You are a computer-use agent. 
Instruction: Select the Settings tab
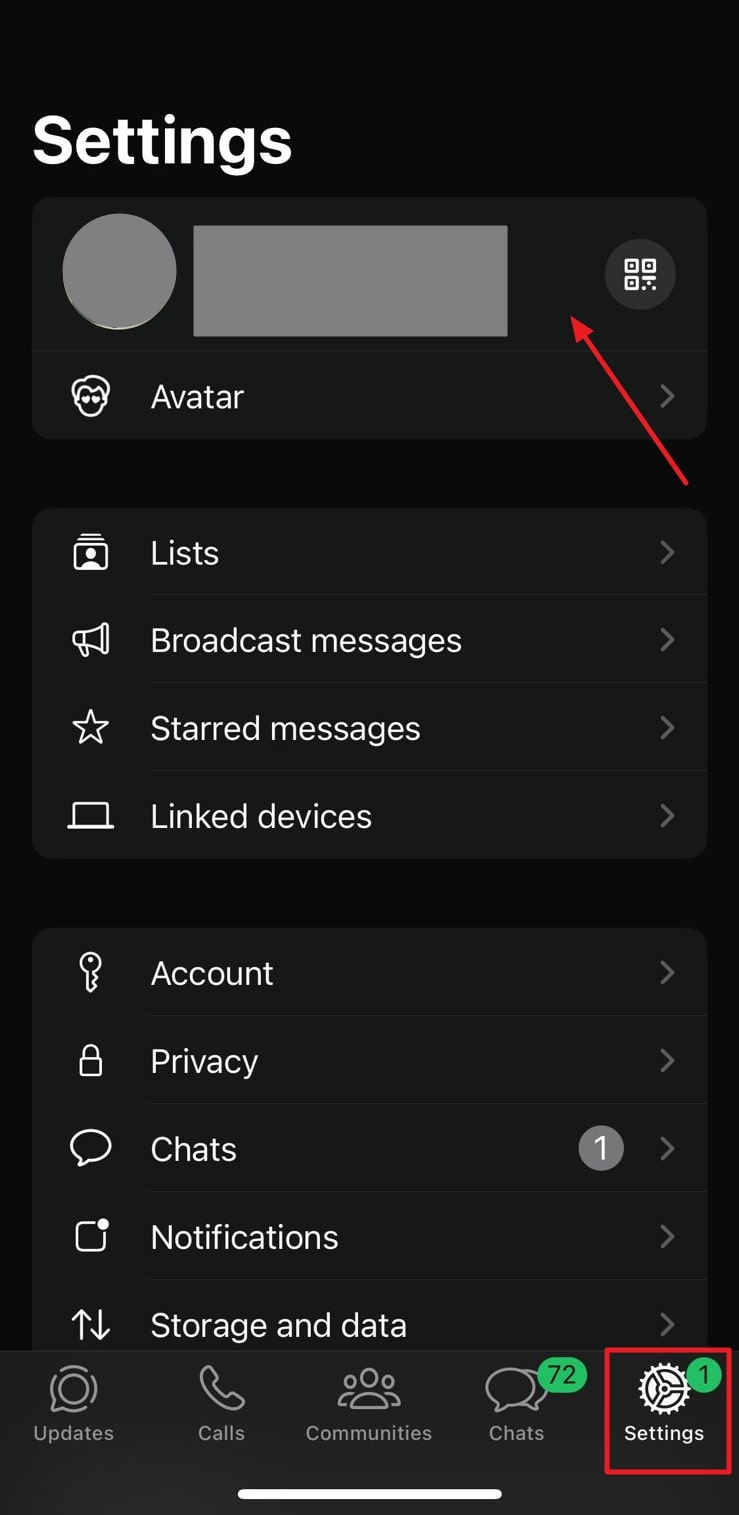point(664,1405)
